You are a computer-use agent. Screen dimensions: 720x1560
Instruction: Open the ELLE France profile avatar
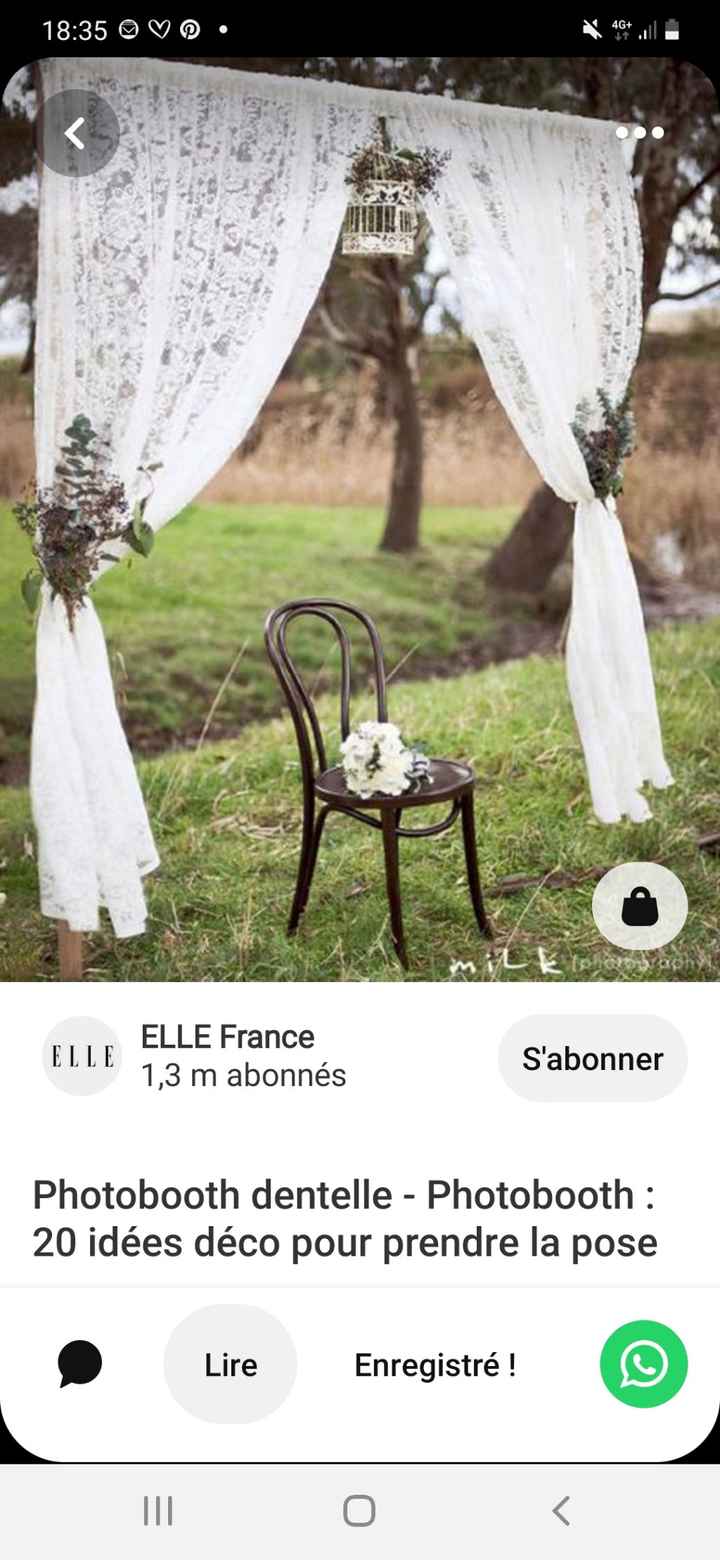[81, 1056]
